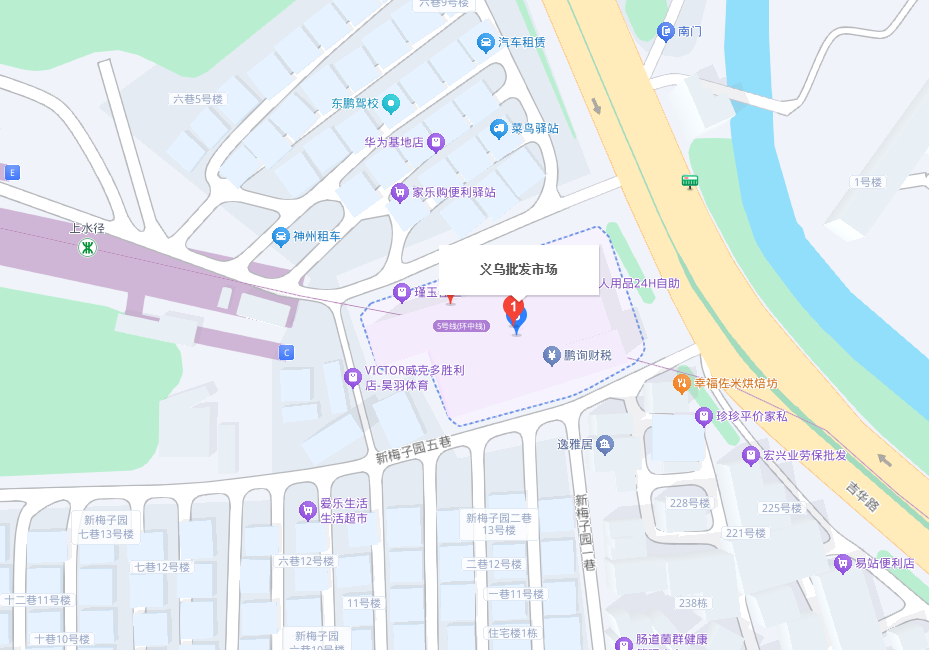Select the 易站便利店 marker
Screen dimensions: 929x650
842,564
